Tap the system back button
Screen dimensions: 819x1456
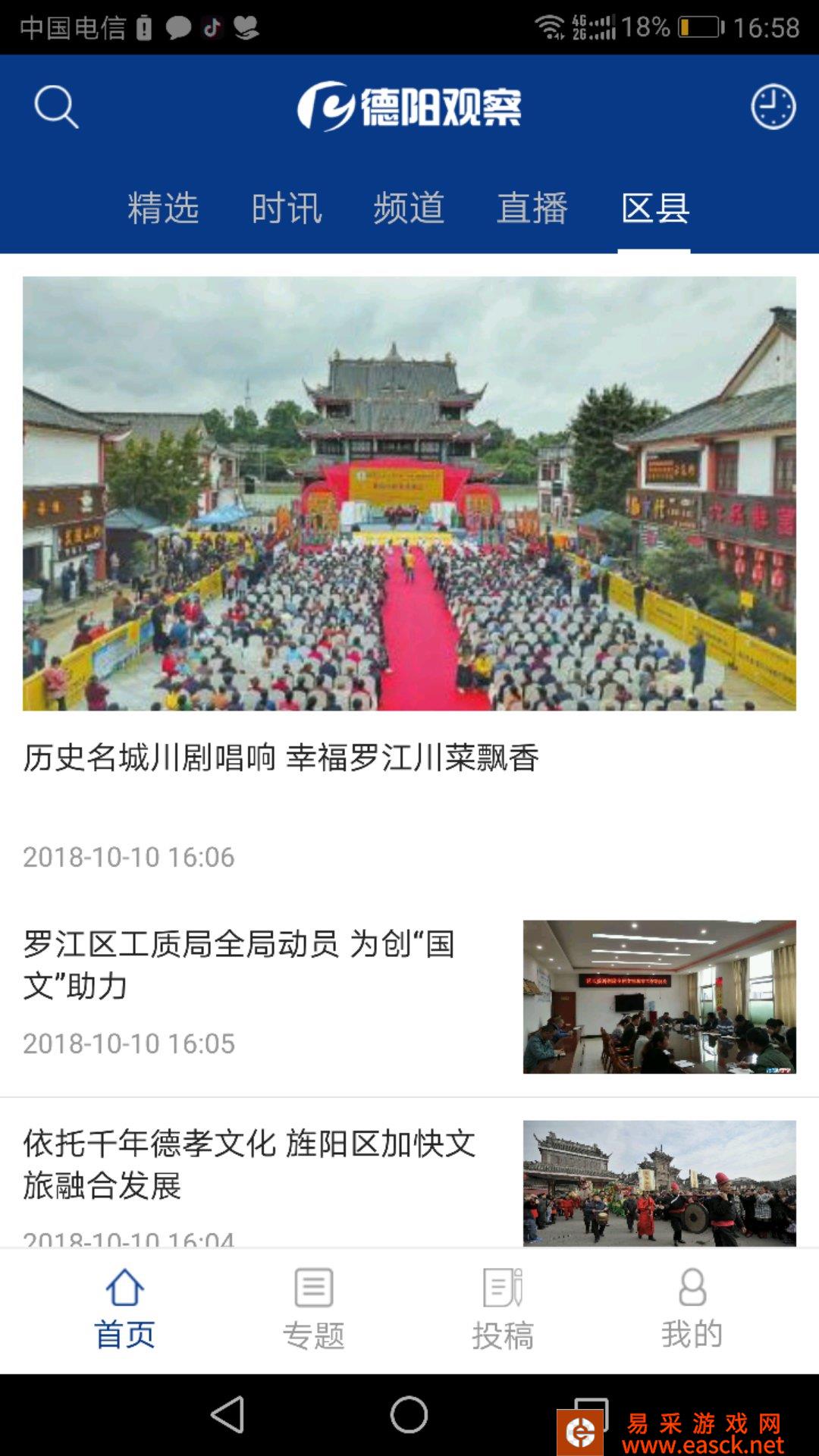(227, 1415)
